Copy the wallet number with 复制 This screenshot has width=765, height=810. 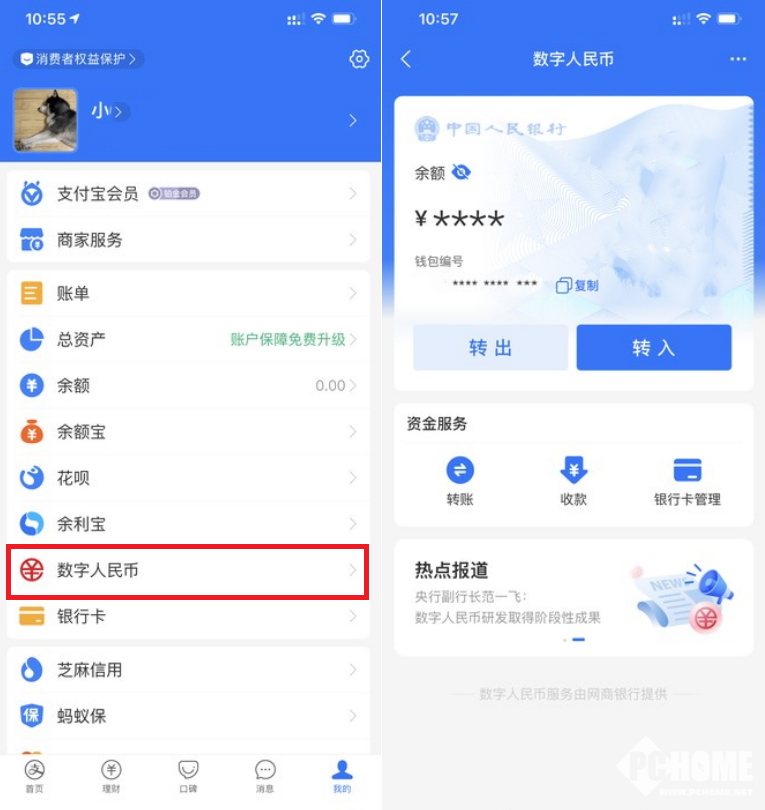pos(578,285)
